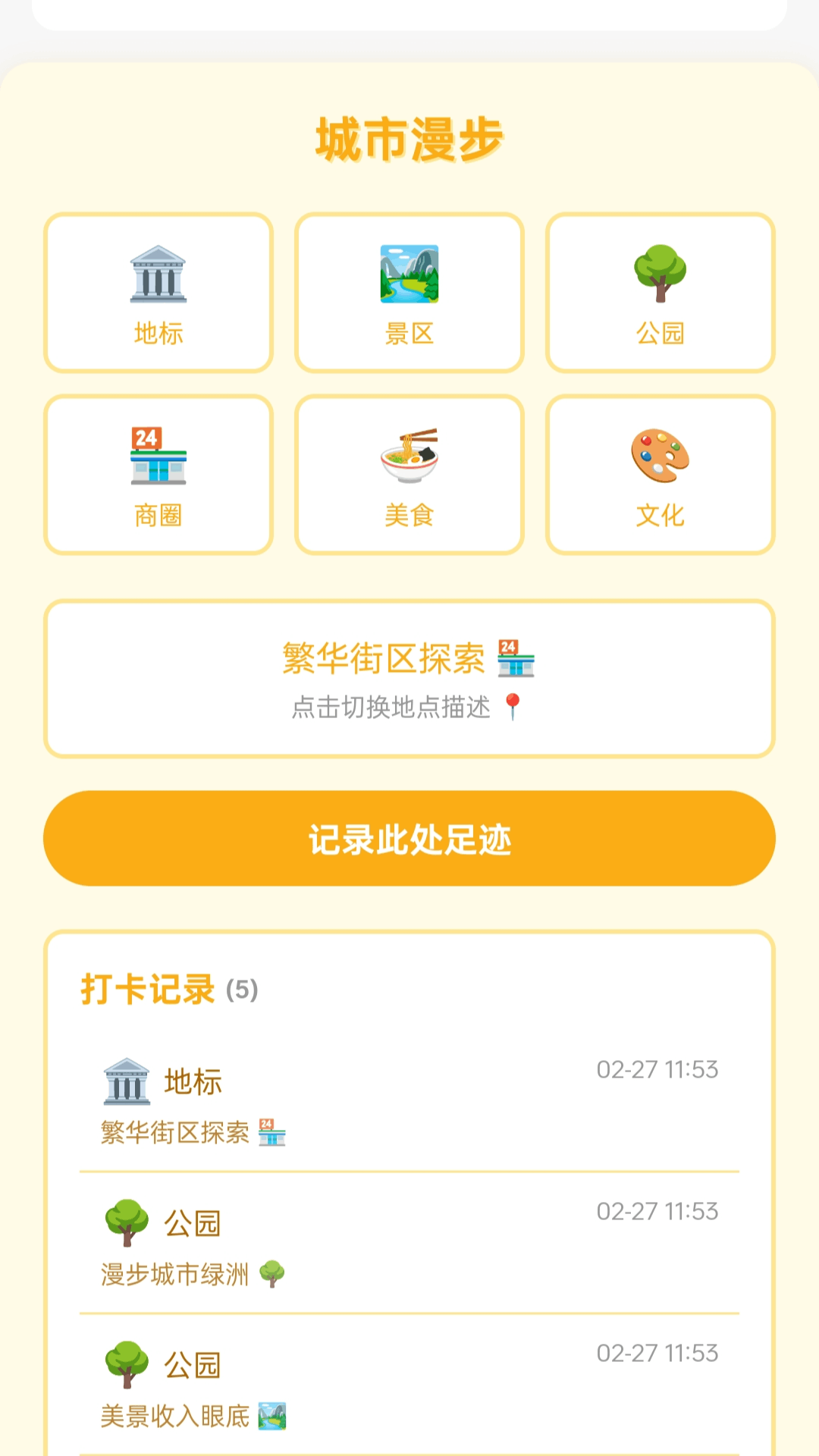This screenshot has height=1456, width=819.
Task: Pick the 公园 category card
Action: 661,293
